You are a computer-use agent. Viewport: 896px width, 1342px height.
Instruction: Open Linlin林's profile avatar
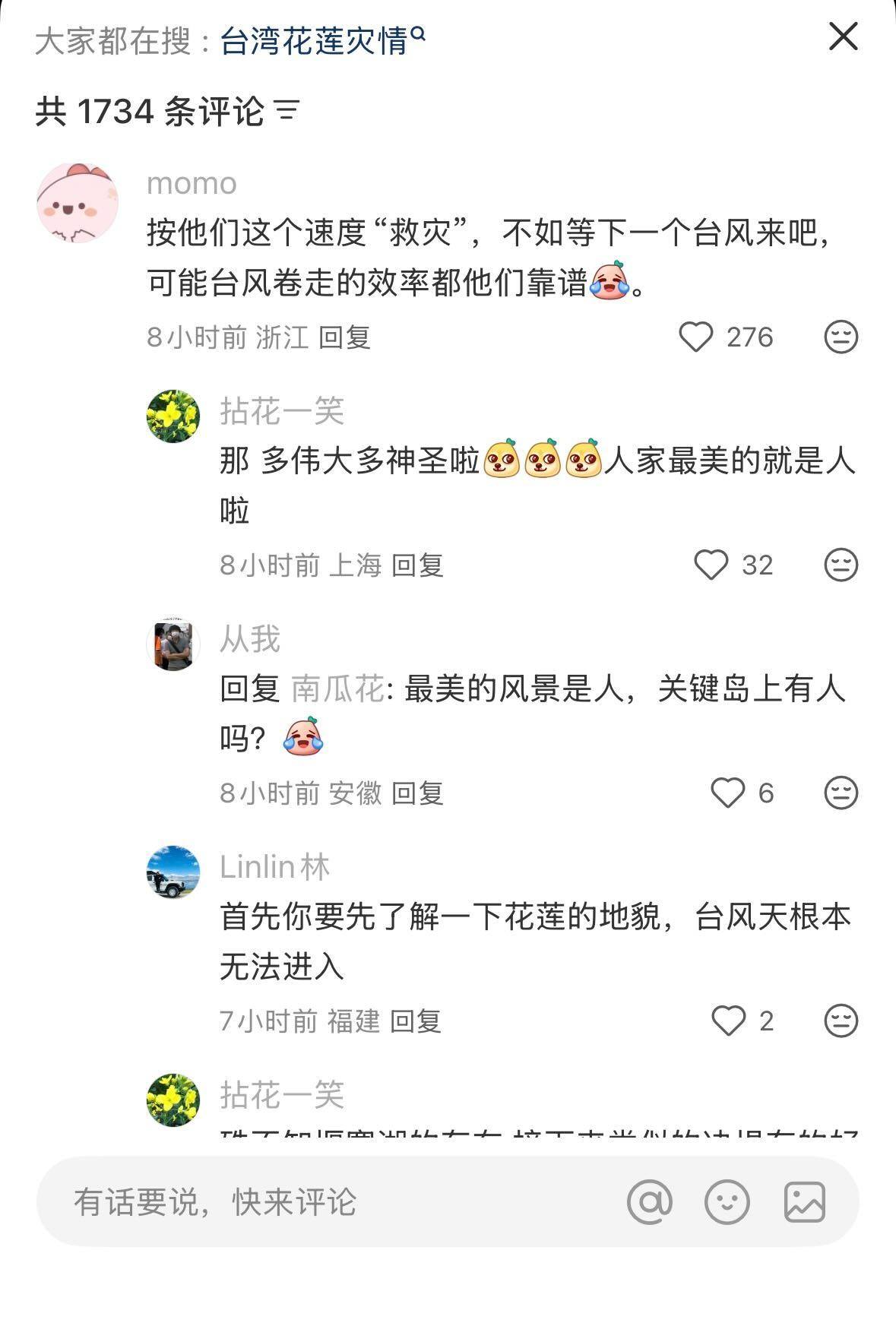pos(173,872)
